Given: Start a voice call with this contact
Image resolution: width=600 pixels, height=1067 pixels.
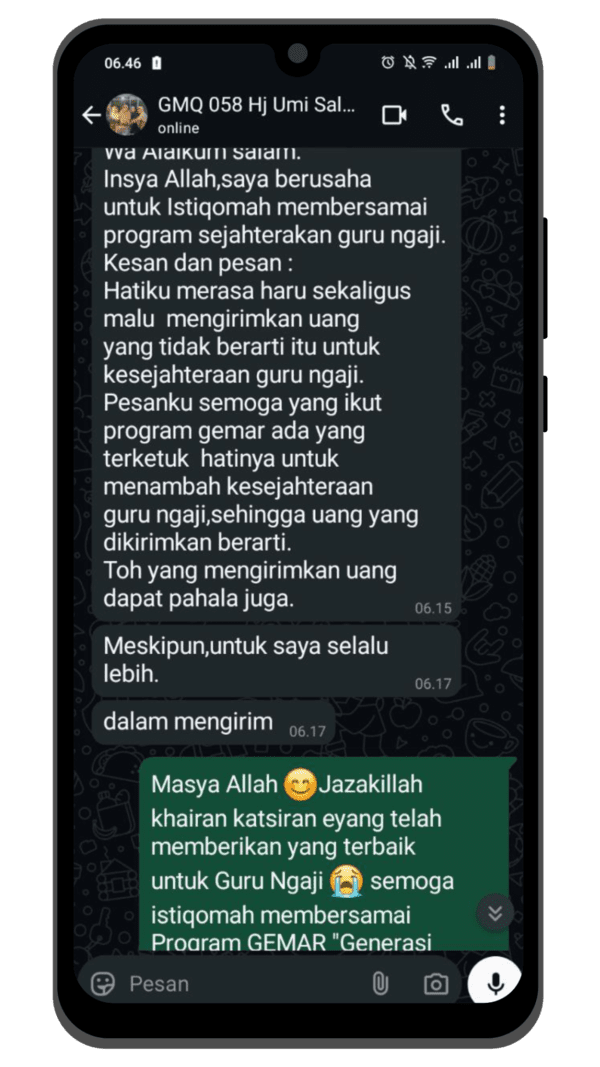Looking at the screenshot, I should pos(452,115).
